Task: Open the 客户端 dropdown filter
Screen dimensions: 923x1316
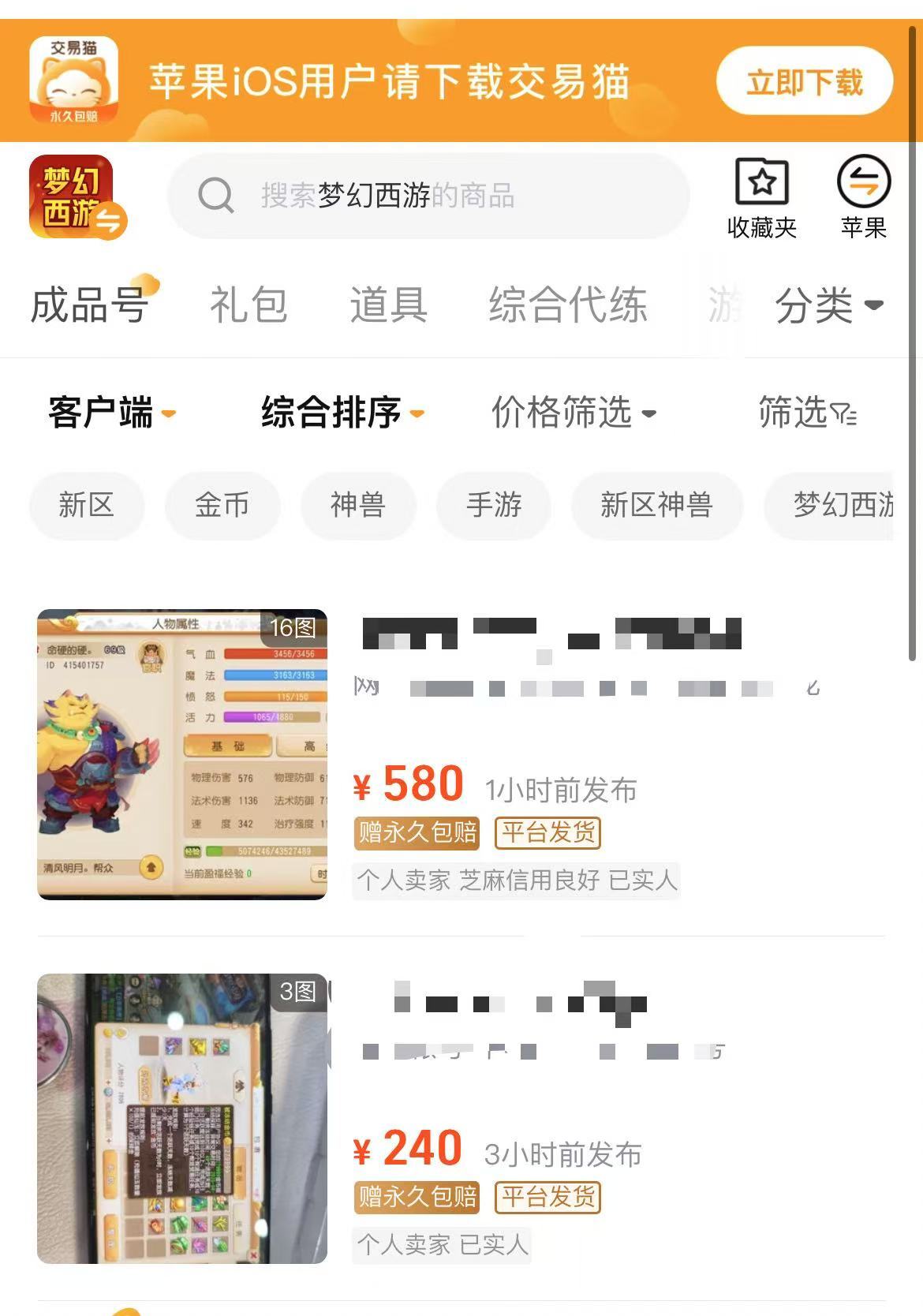Action: click(111, 413)
